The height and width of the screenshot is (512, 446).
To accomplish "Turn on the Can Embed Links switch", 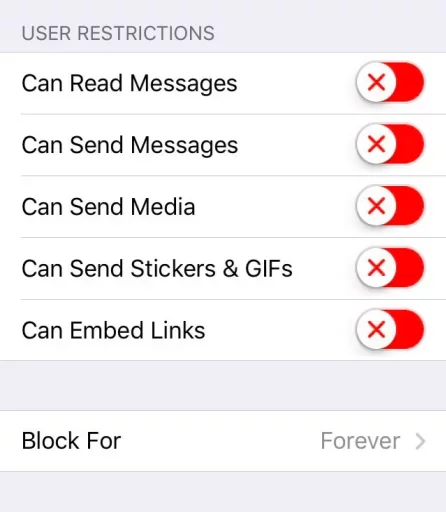I will tap(390, 330).
